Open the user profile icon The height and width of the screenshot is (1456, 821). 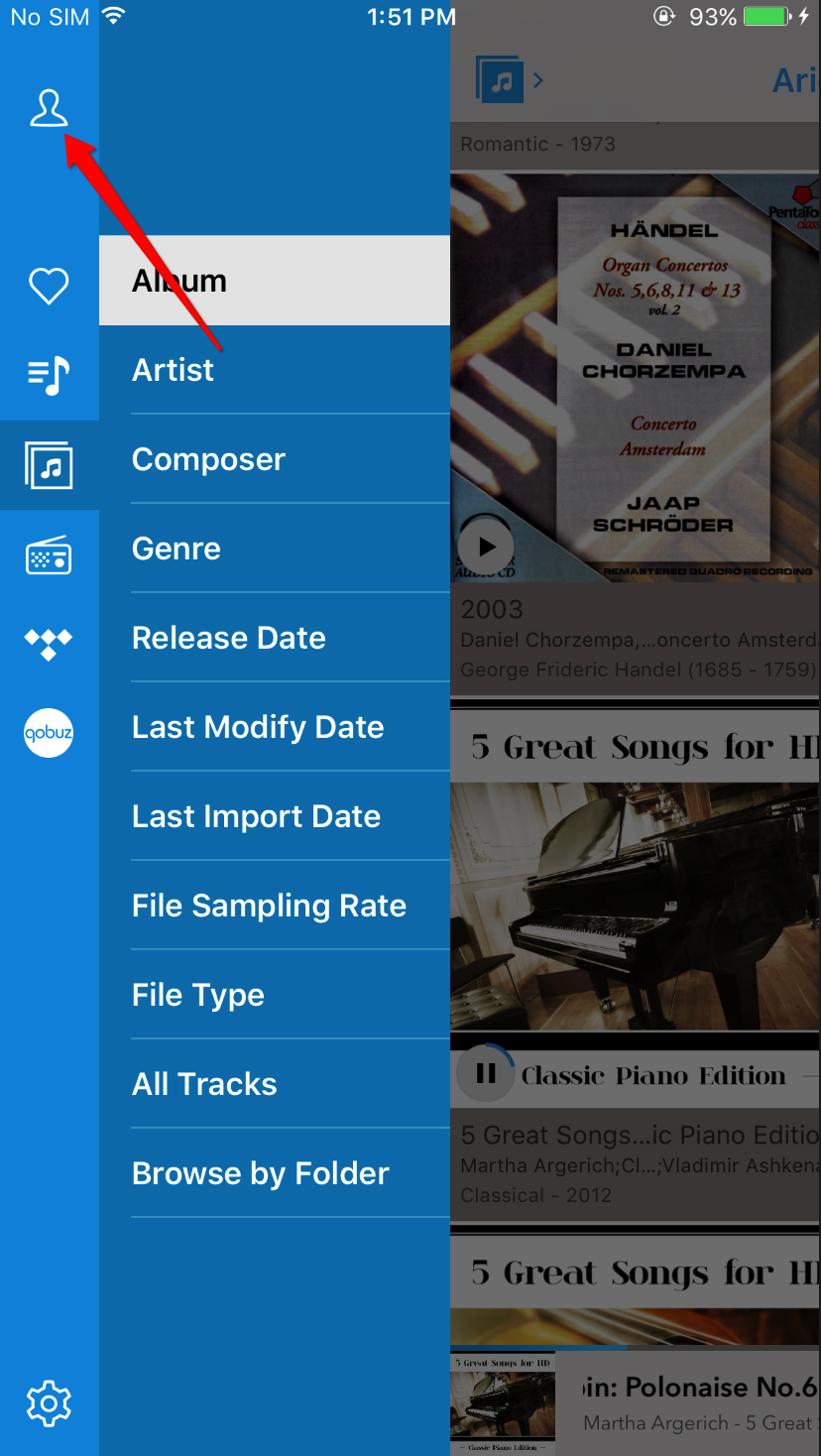click(x=49, y=108)
